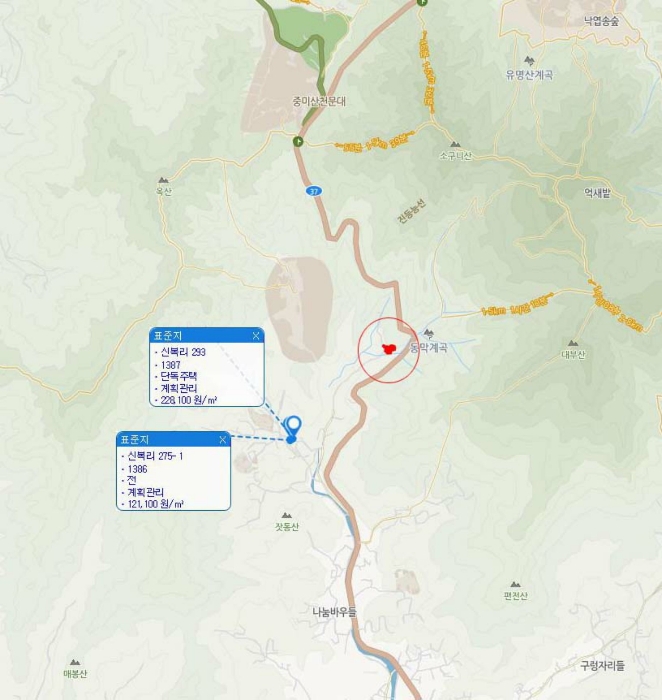Tap the blue location pin marker
Image resolution: width=662 pixels, height=700 pixels.
coord(293,427)
